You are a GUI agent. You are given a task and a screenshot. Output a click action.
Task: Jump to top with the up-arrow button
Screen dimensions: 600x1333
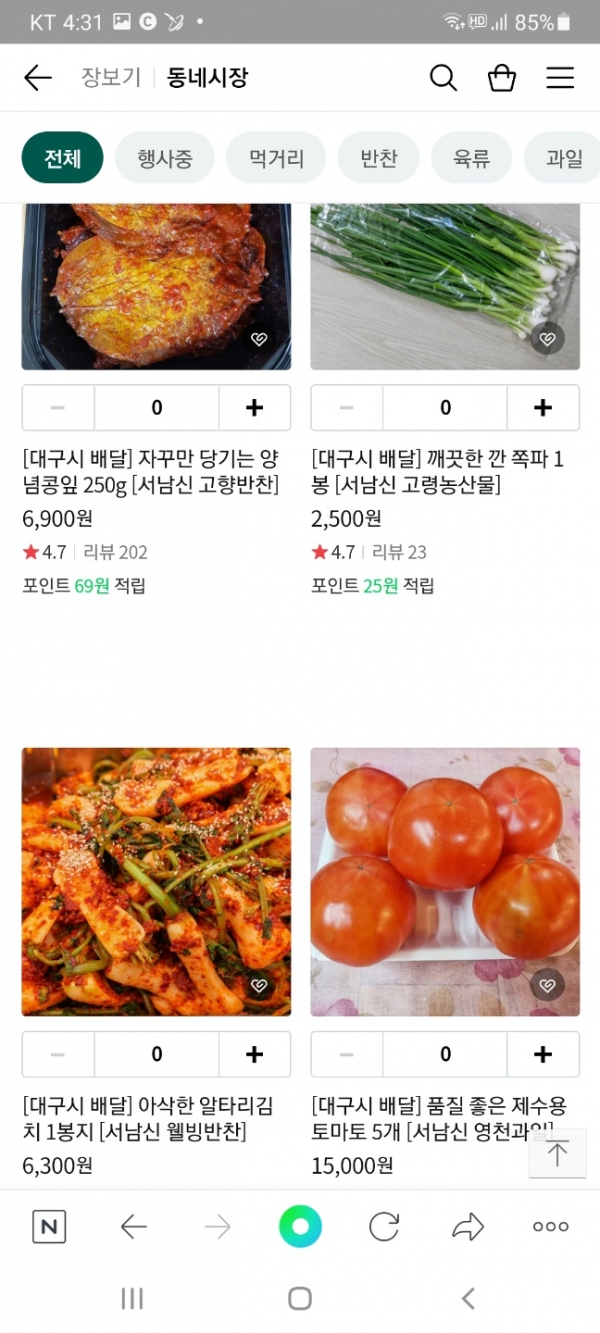[x=557, y=1153]
